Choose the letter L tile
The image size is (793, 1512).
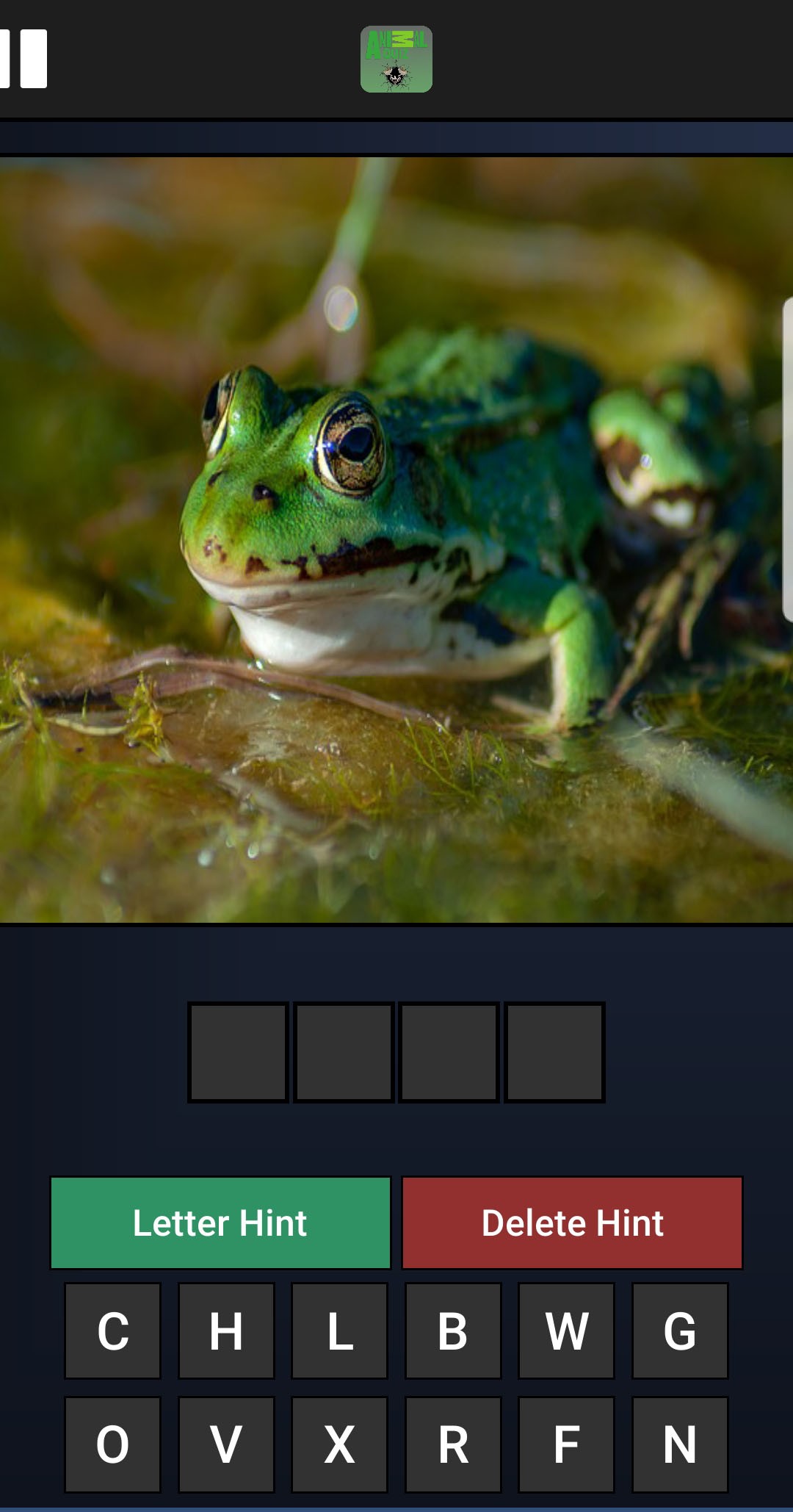click(339, 1331)
